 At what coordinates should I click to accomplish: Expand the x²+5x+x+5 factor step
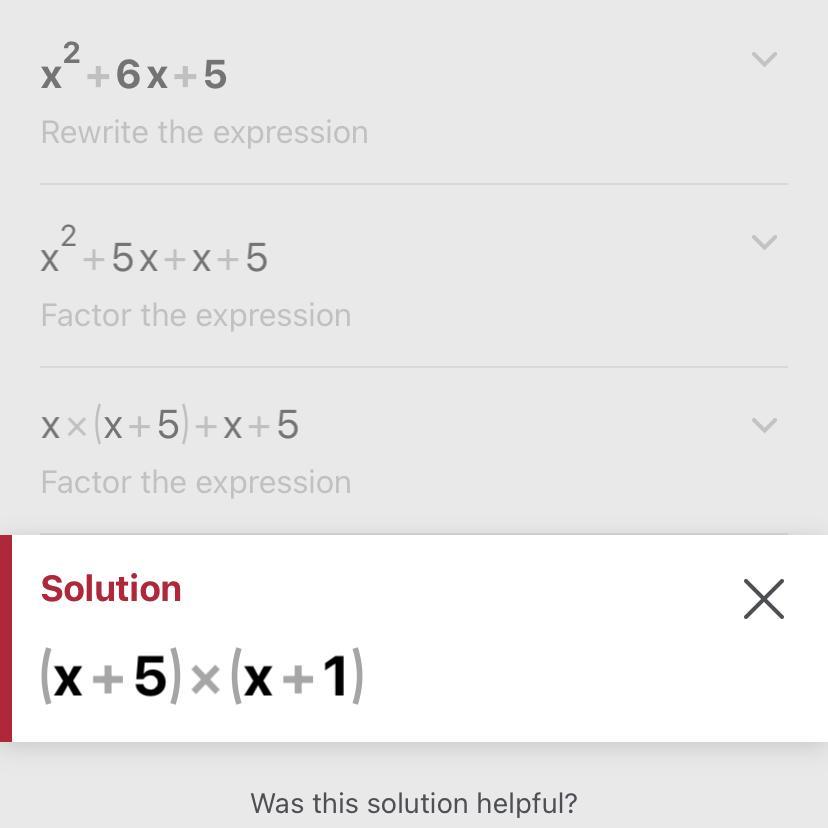[x=764, y=243]
